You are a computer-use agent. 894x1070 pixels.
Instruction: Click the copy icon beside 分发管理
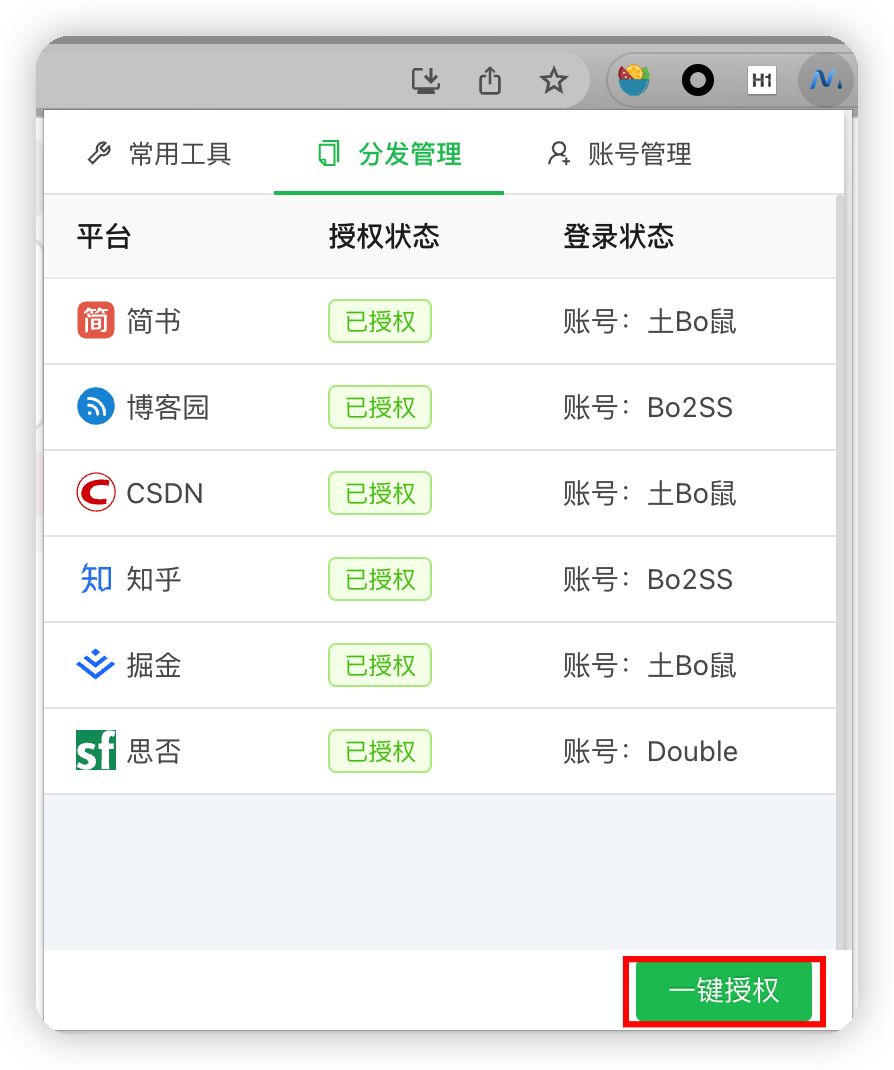point(328,153)
